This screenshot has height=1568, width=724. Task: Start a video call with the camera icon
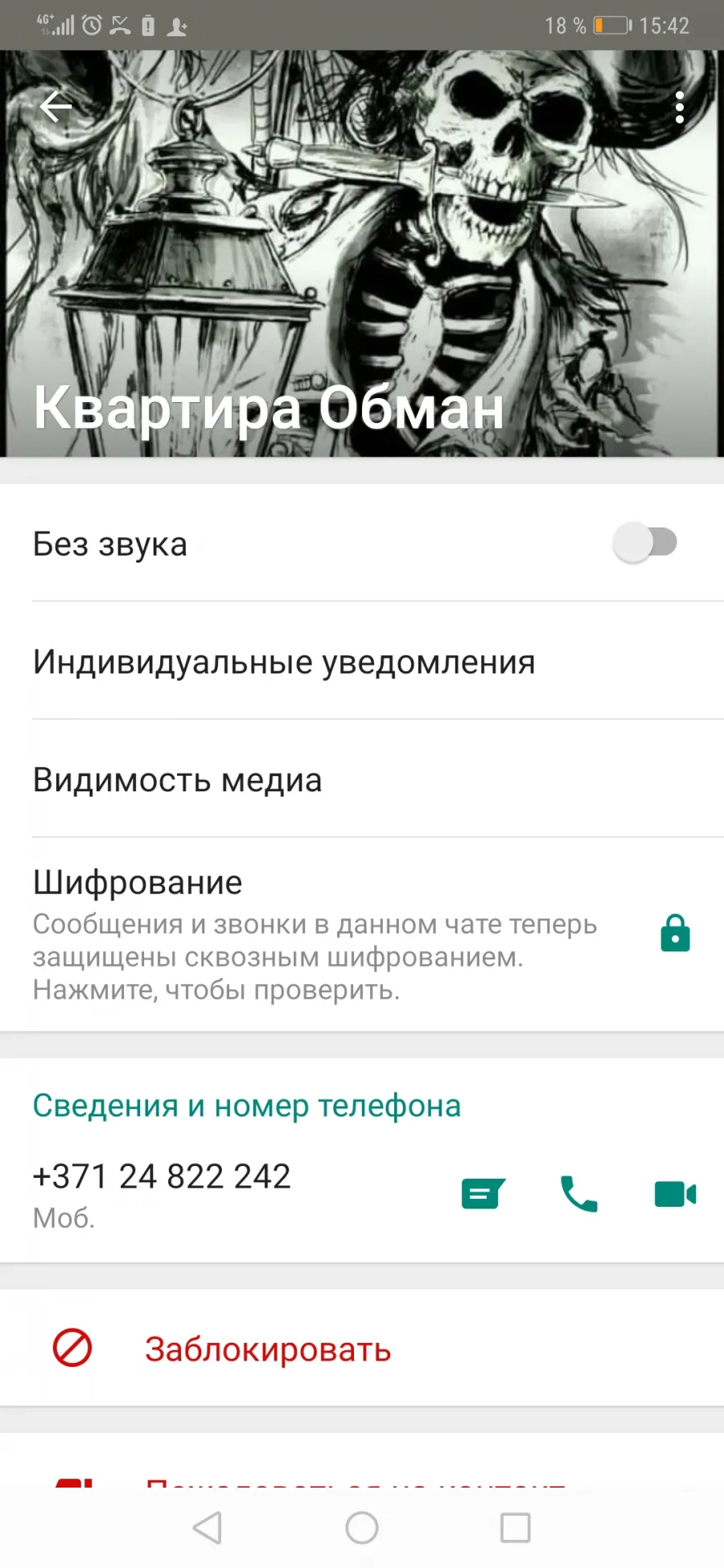(x=676, y=1194)
